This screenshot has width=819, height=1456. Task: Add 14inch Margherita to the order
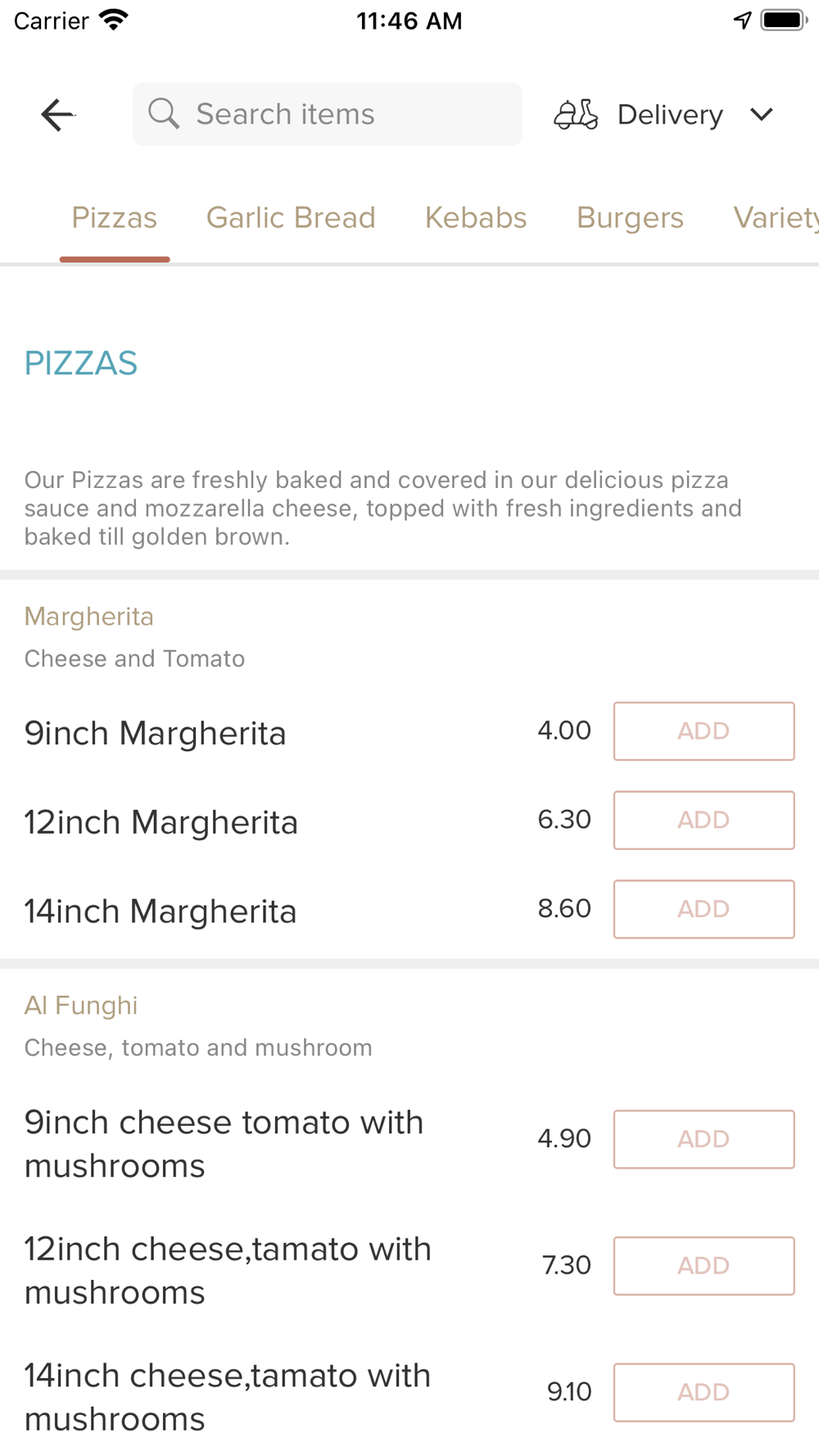(704, 910)
